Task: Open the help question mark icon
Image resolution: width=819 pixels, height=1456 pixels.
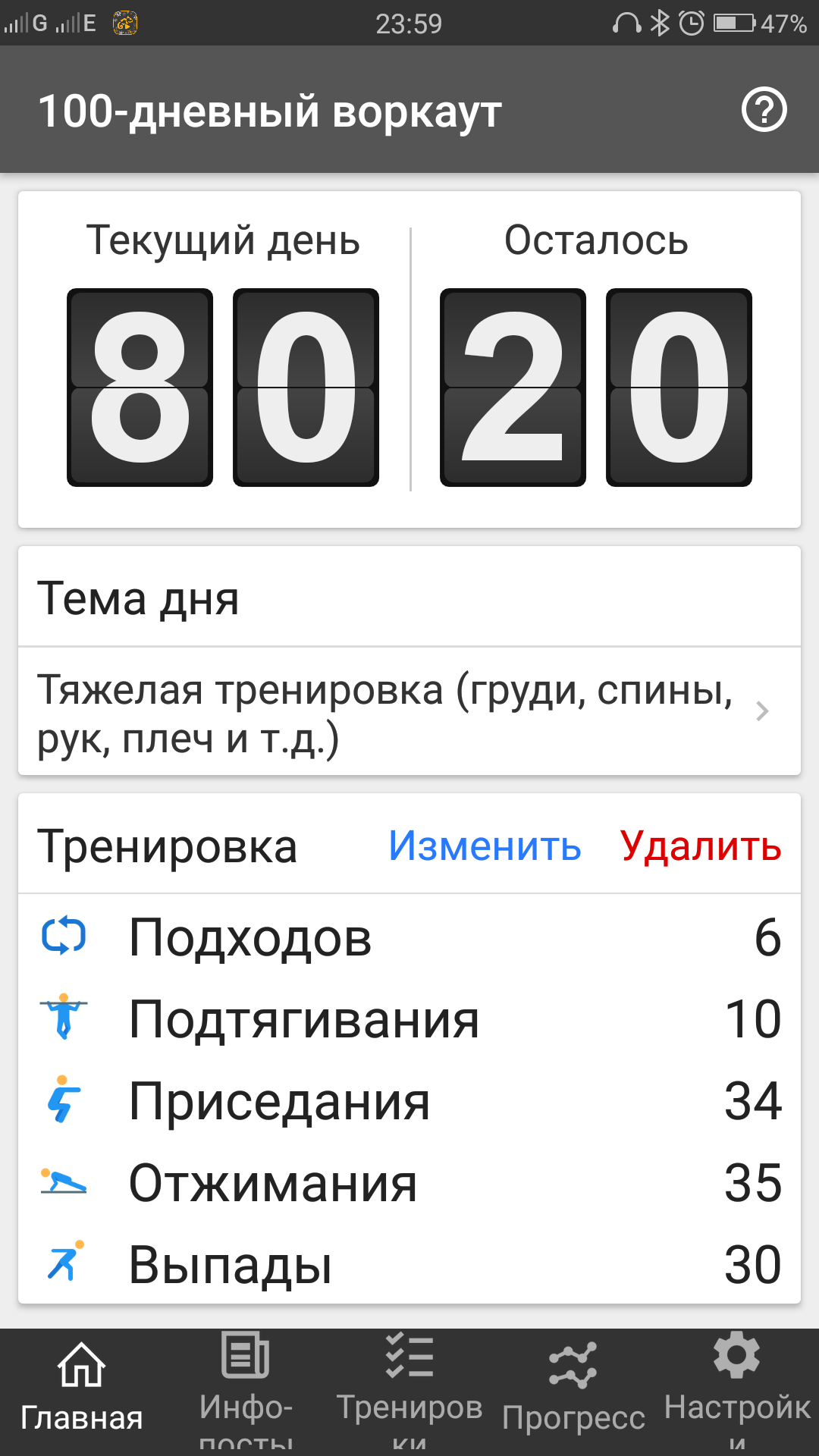Action: (764, 111)
